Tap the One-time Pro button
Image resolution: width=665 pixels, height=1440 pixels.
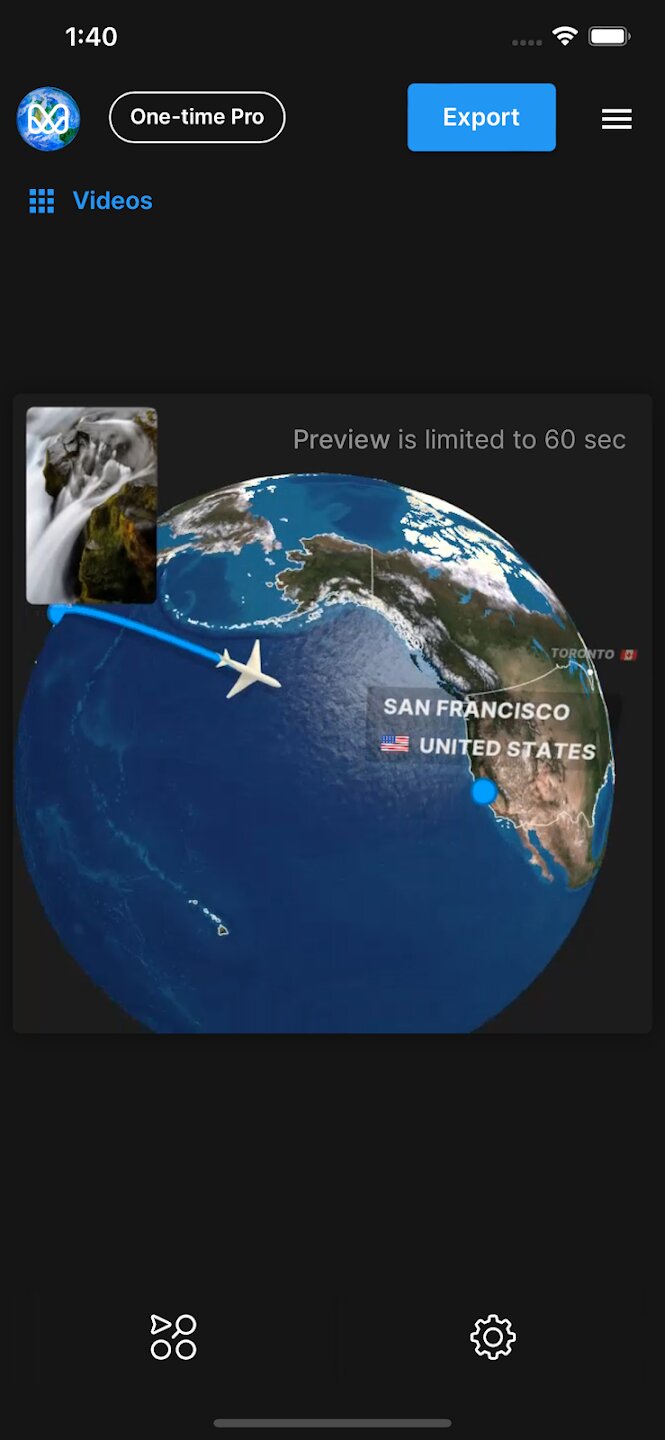click(197, 117)
